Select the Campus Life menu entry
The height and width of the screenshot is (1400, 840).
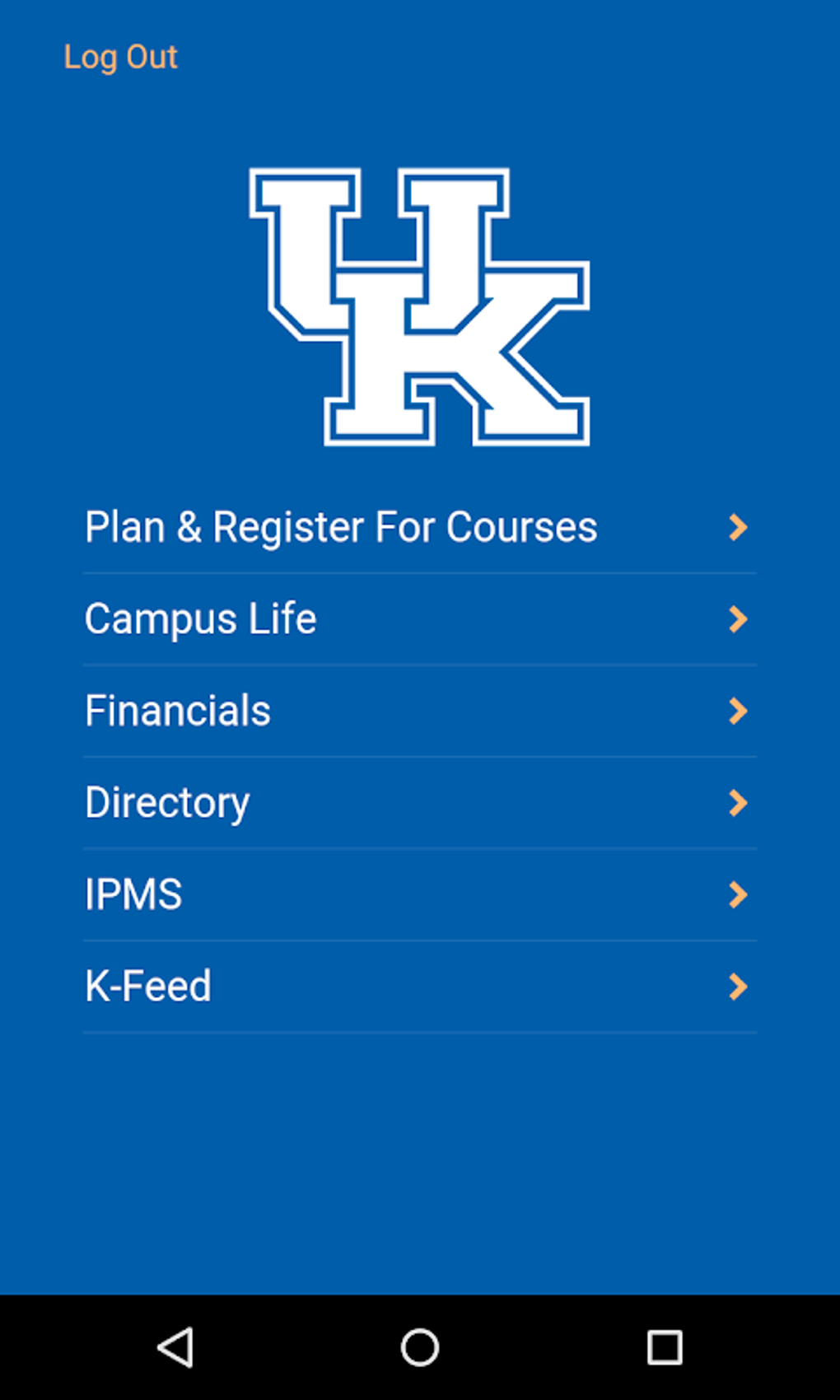pyautogui.click(x=200, y=619)
